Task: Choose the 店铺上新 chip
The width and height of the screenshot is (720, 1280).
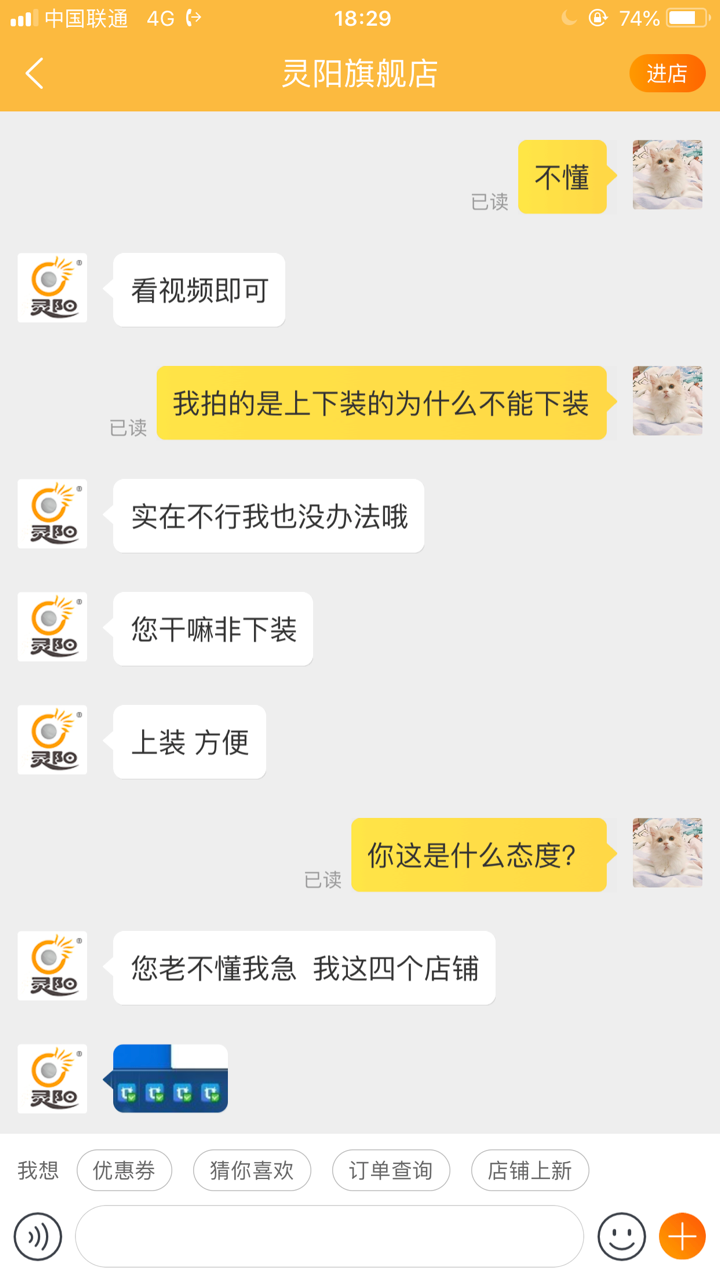Action: click(529, 1171)
